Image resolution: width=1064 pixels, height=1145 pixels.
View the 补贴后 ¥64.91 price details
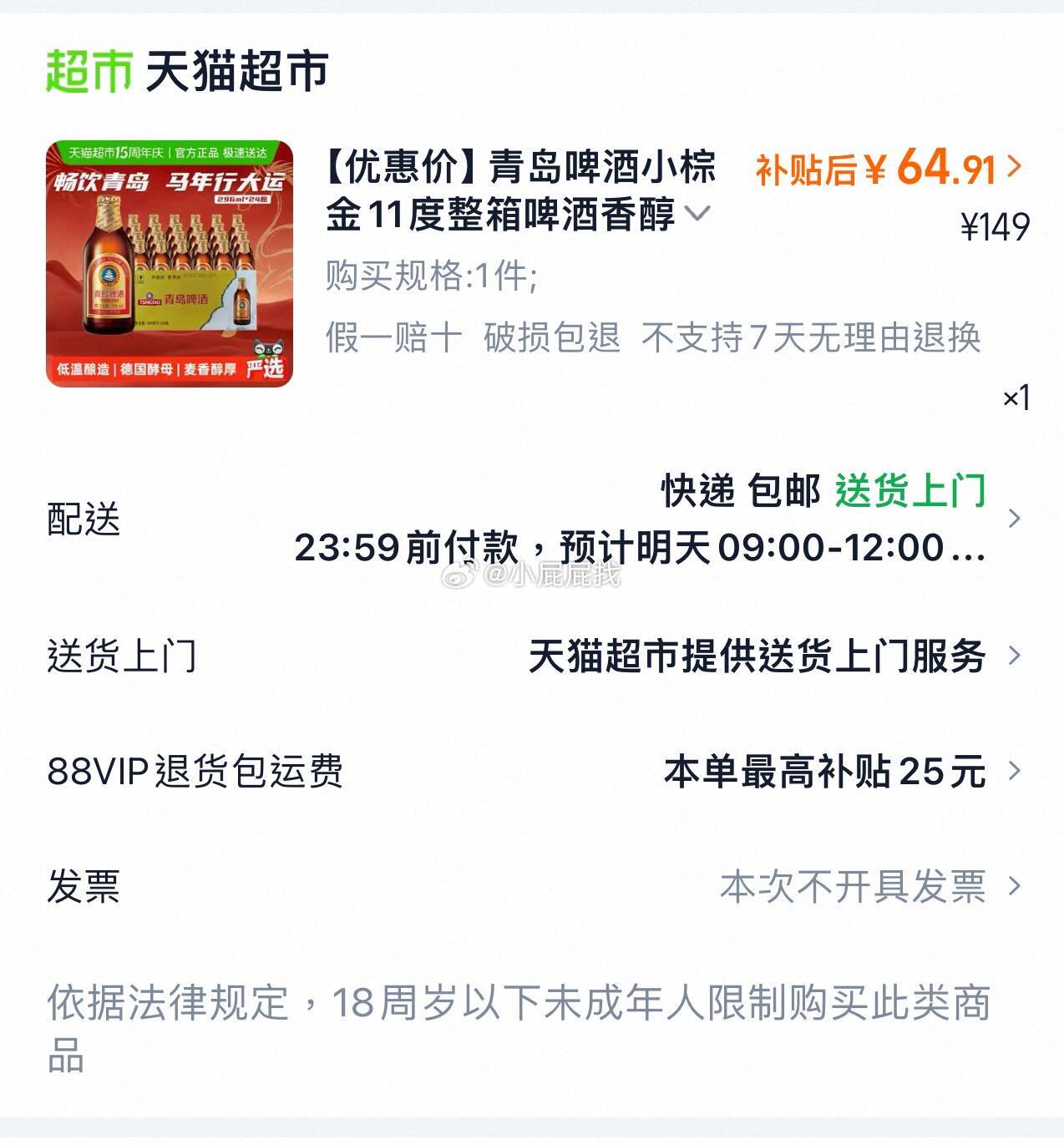click(888, 169)
